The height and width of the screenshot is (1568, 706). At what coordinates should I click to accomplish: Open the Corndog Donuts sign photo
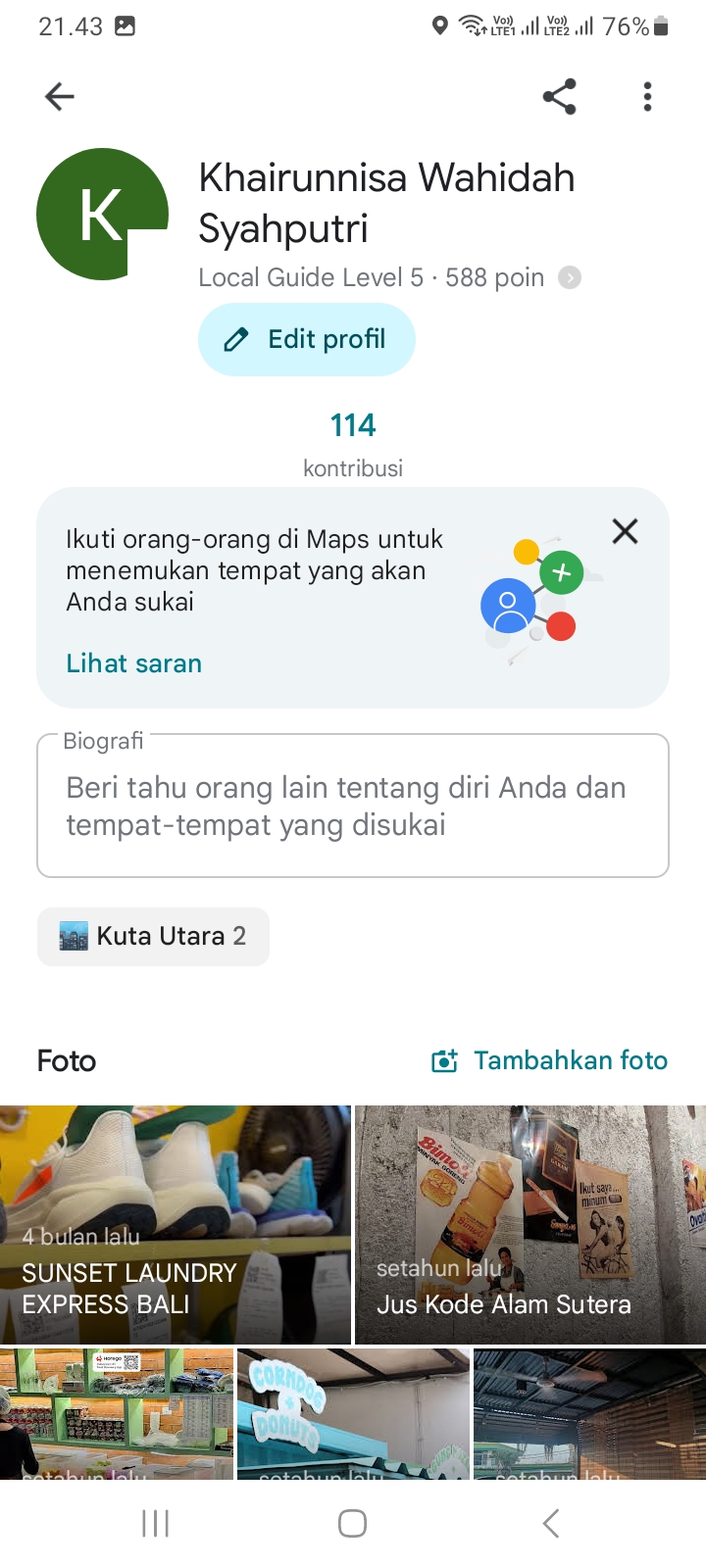353,1413
